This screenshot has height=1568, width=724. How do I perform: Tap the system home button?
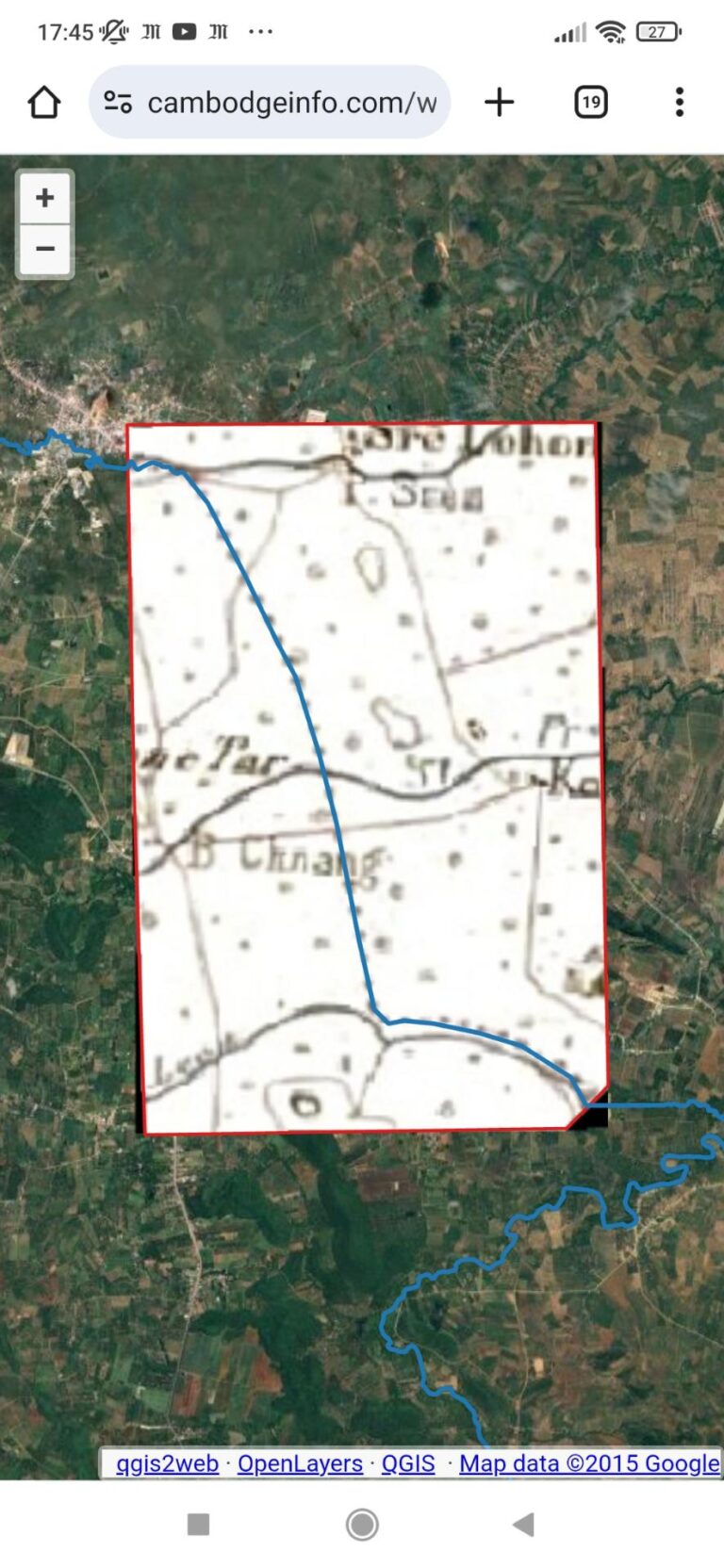[x=362, y=1524]
